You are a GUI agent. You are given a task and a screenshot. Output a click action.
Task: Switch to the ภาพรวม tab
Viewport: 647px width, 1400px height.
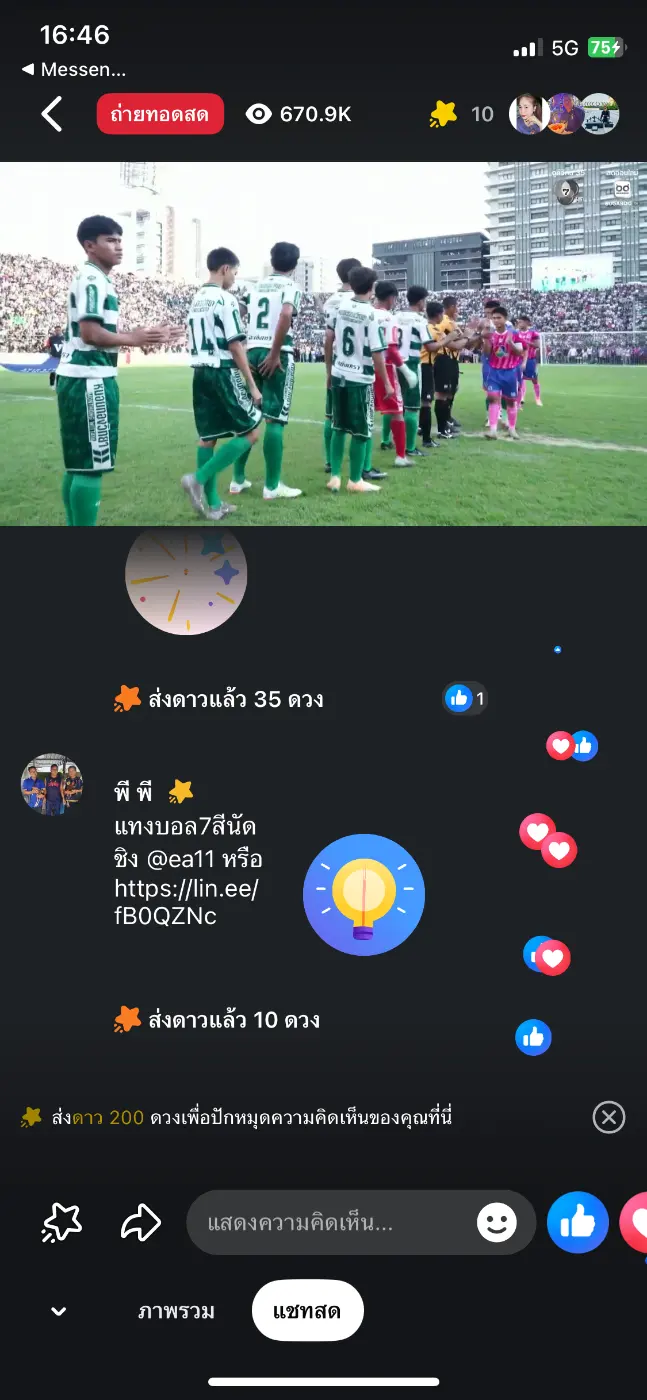coord(176,1311)
